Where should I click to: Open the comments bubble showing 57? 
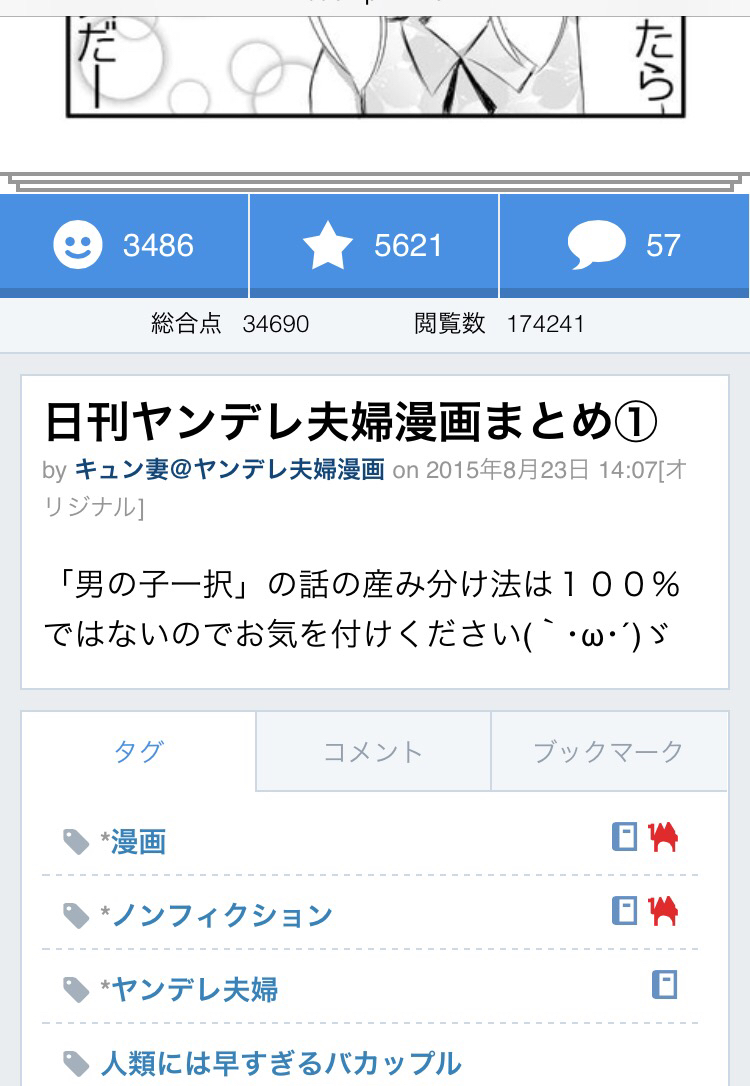(x=624, y=245)
